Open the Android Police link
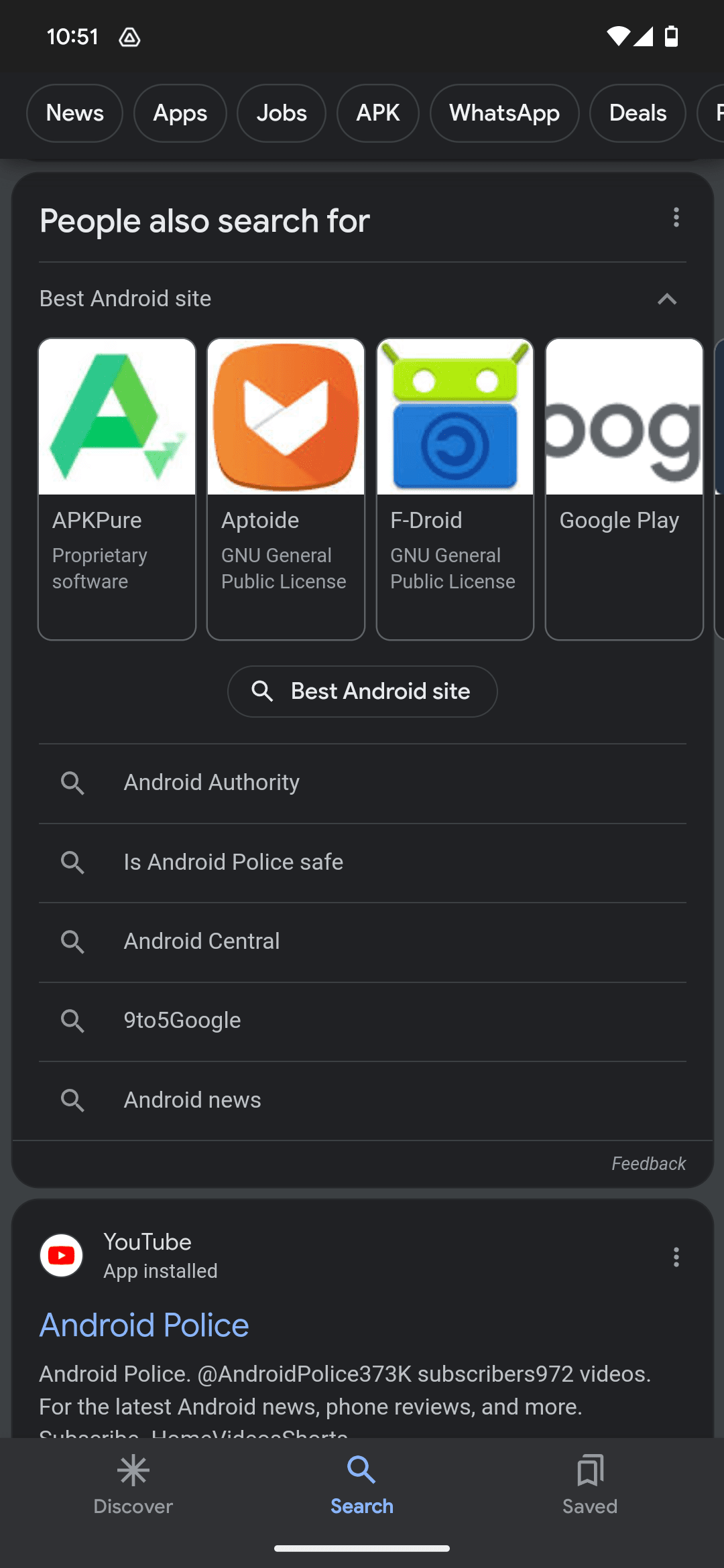 pyautogui.click(x=143, y=1325)
